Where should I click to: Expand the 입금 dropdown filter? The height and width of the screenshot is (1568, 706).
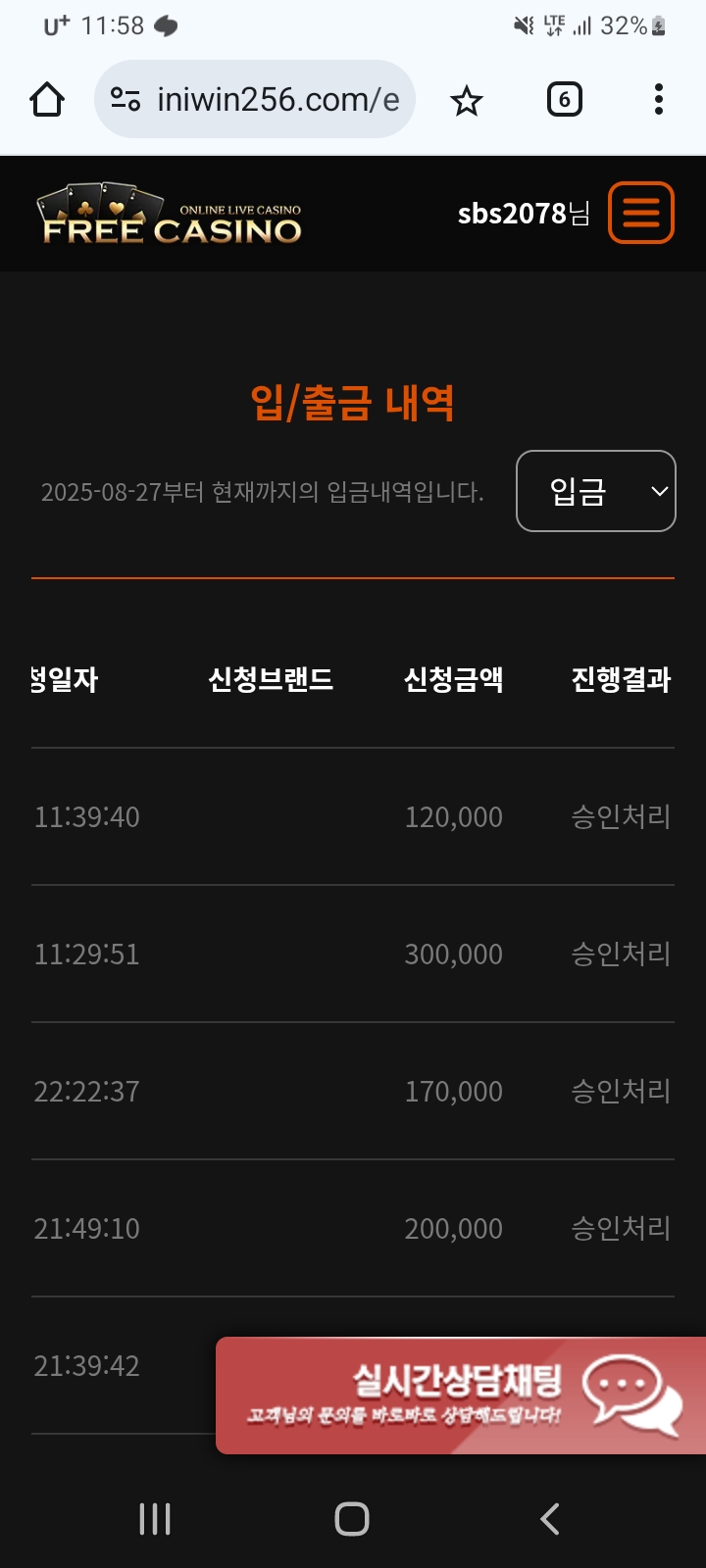[595, 491]
